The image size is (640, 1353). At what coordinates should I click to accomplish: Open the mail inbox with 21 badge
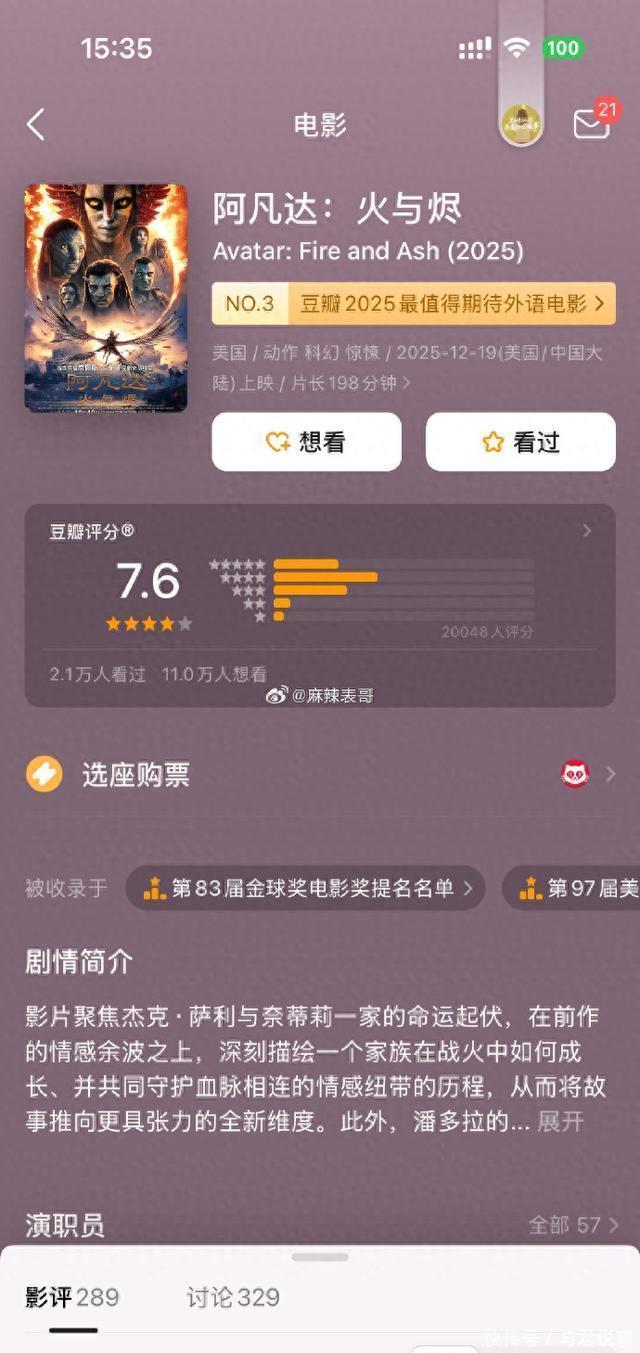(x=592, y=123)
